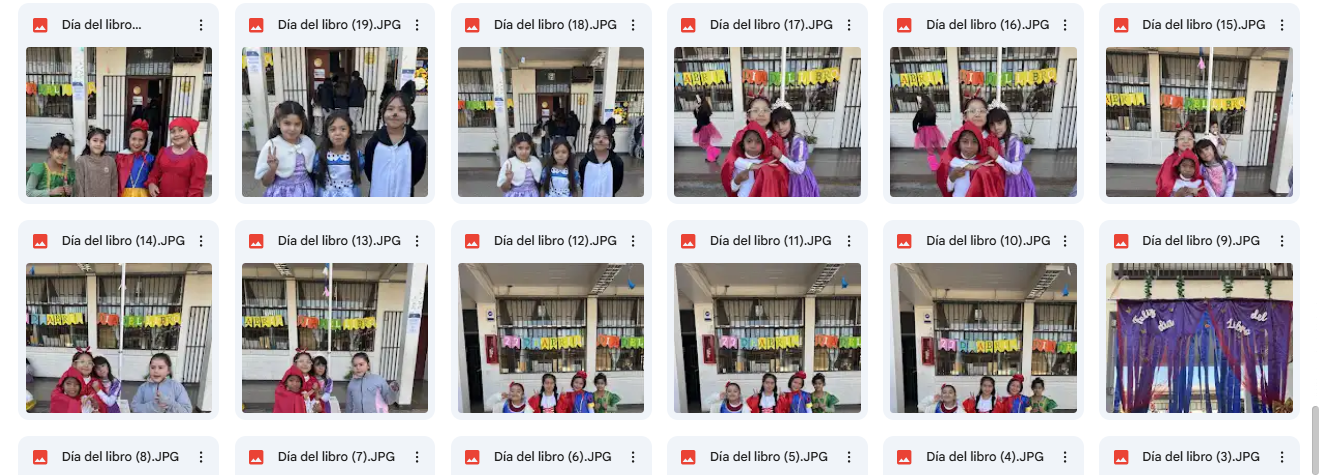Open more options for Día del libro (13).JPG

pos(417,241)
